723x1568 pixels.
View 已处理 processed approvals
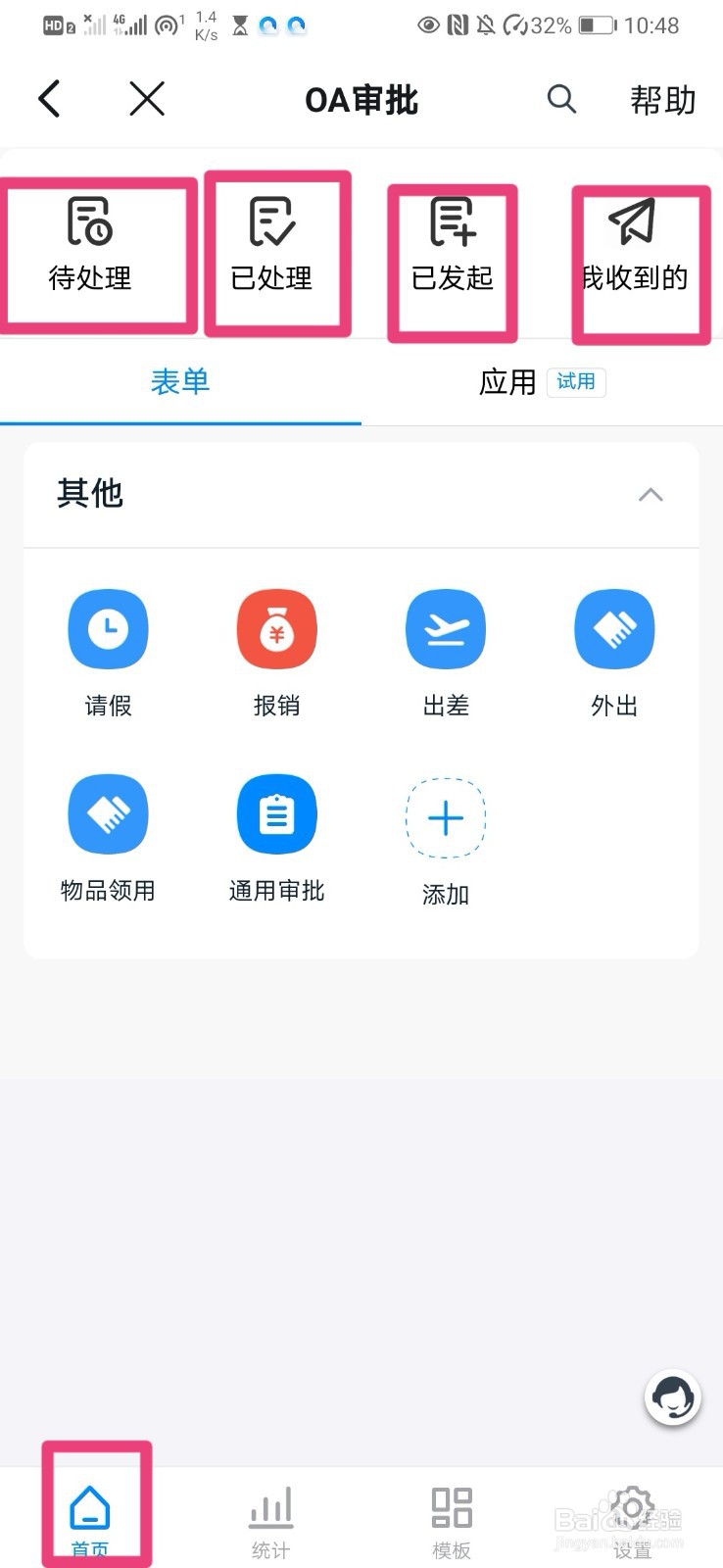click(271, 245)
